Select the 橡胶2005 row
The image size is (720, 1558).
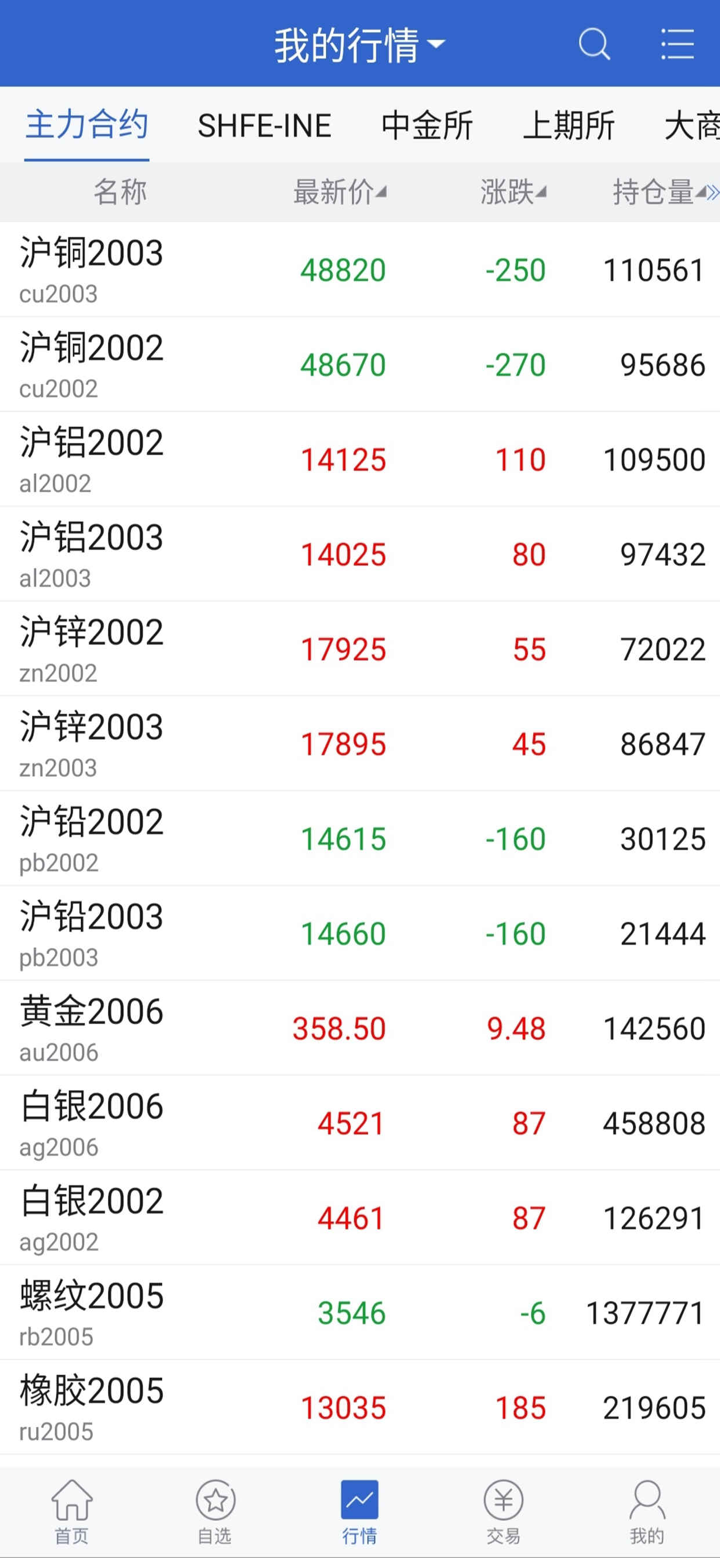click(360, 1407)
